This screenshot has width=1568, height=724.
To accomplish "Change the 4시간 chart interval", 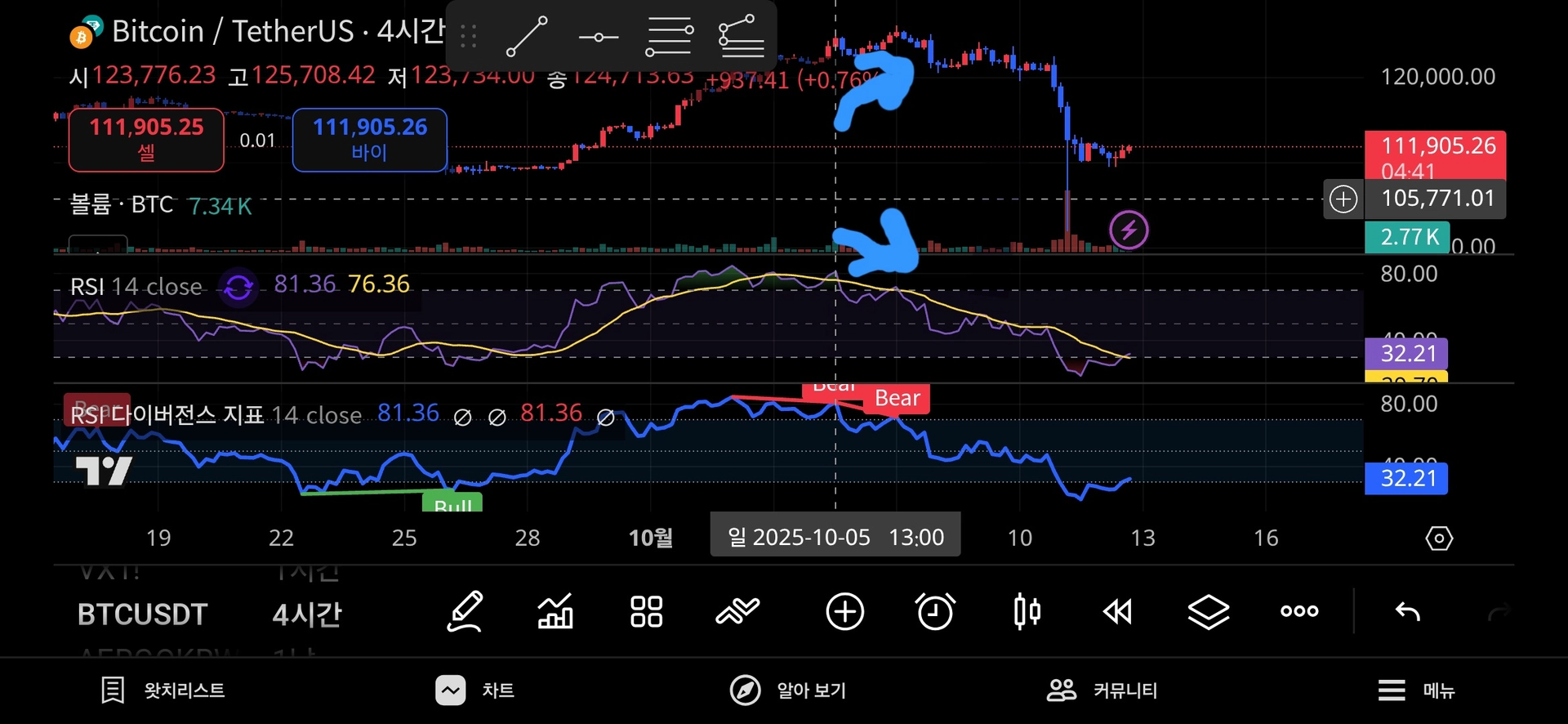I will pyautogui.click(x=307, y=614).
